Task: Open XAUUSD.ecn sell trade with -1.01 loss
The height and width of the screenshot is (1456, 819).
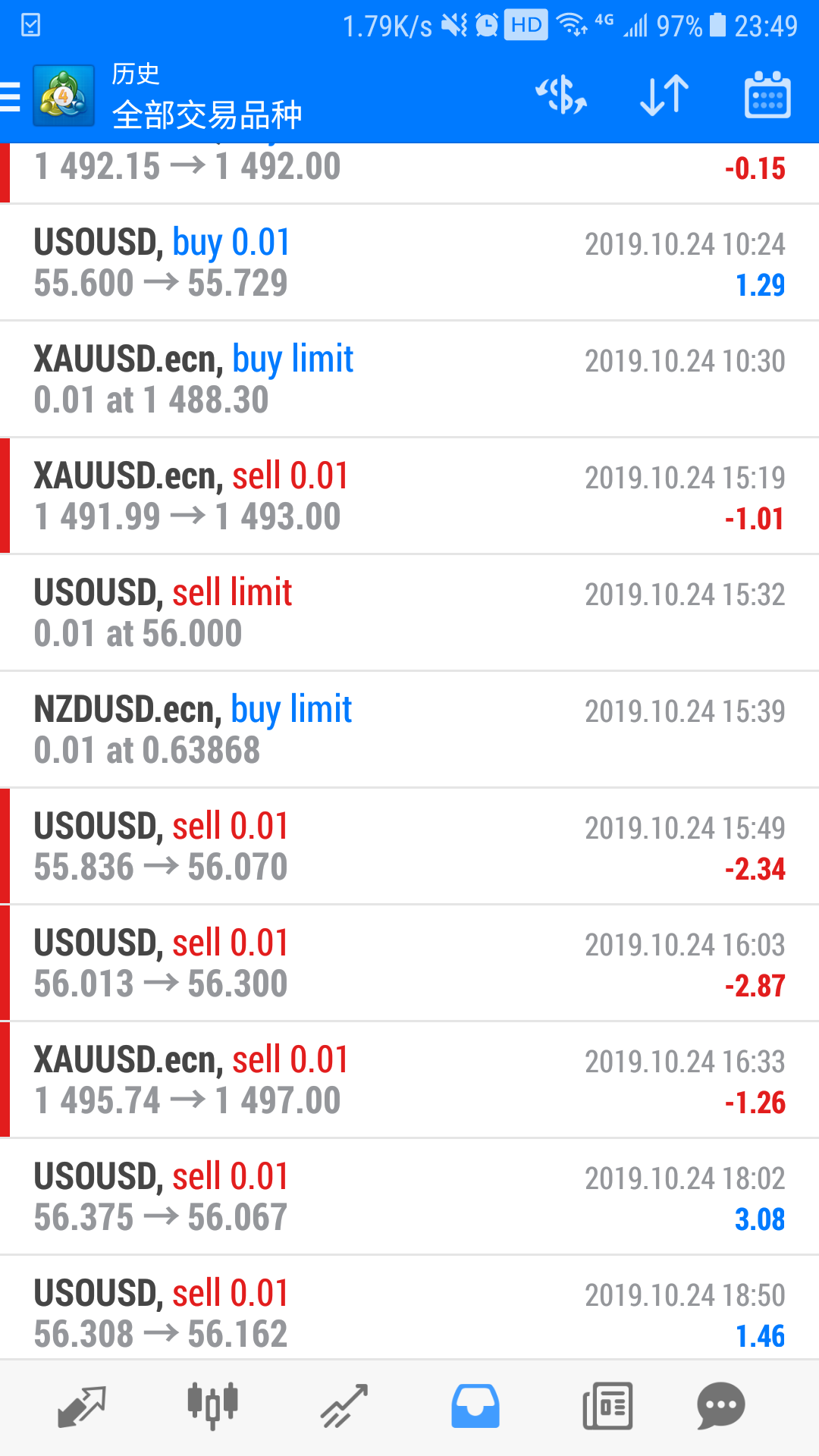Action: [409, 496]
